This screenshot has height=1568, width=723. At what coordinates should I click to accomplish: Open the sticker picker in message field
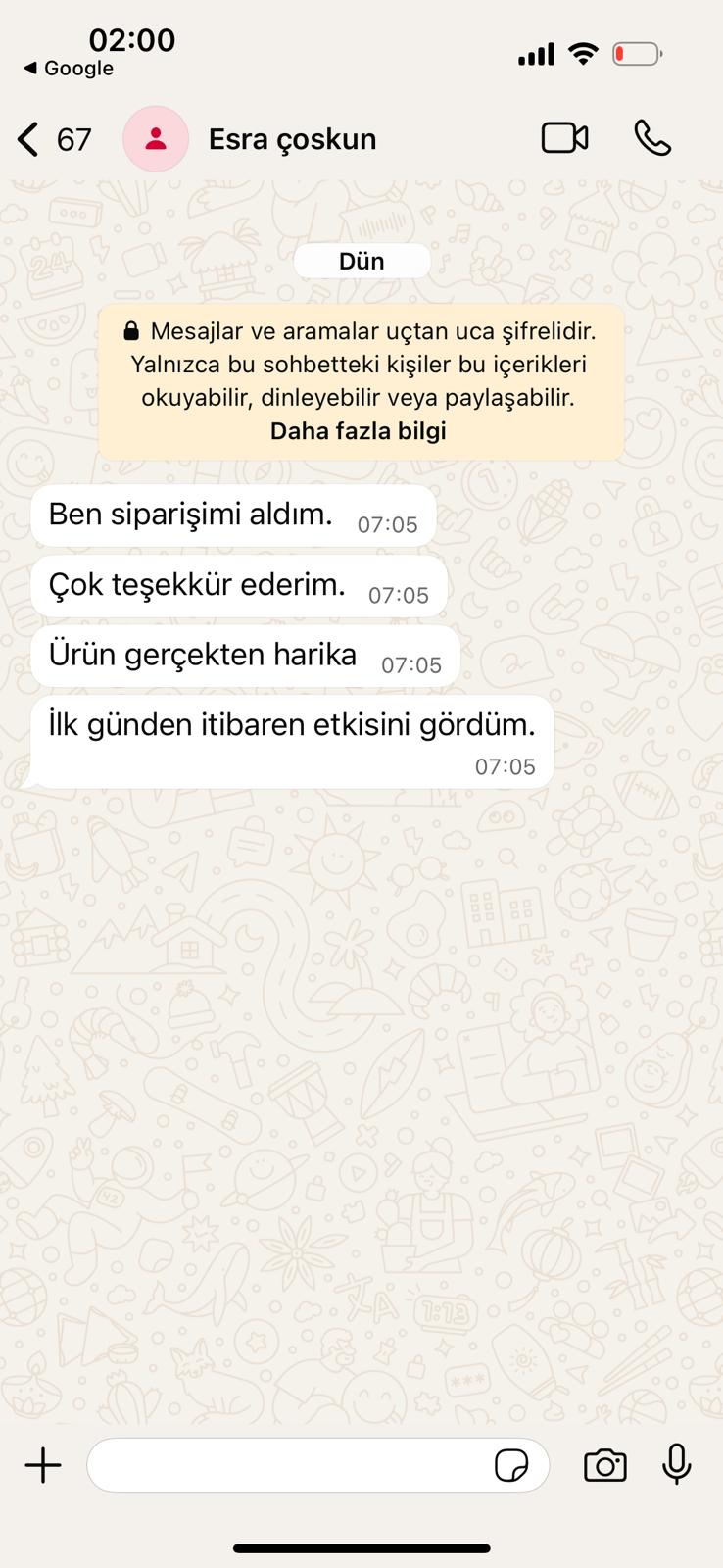pos(511,1466)
